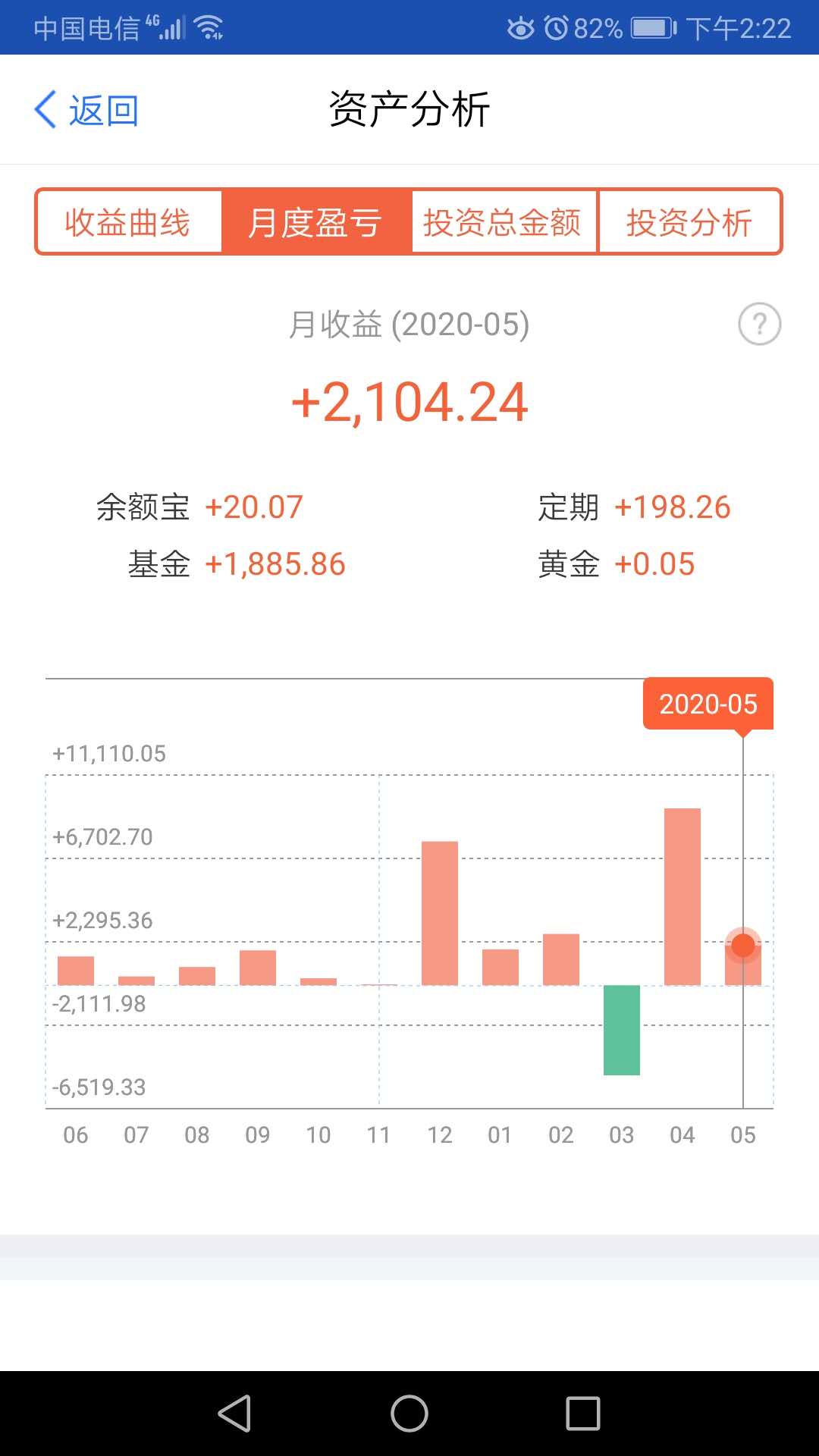Open recent apps from navigation bar
Viewport: 819px width, 1456px height.
tap(583, 1414)
